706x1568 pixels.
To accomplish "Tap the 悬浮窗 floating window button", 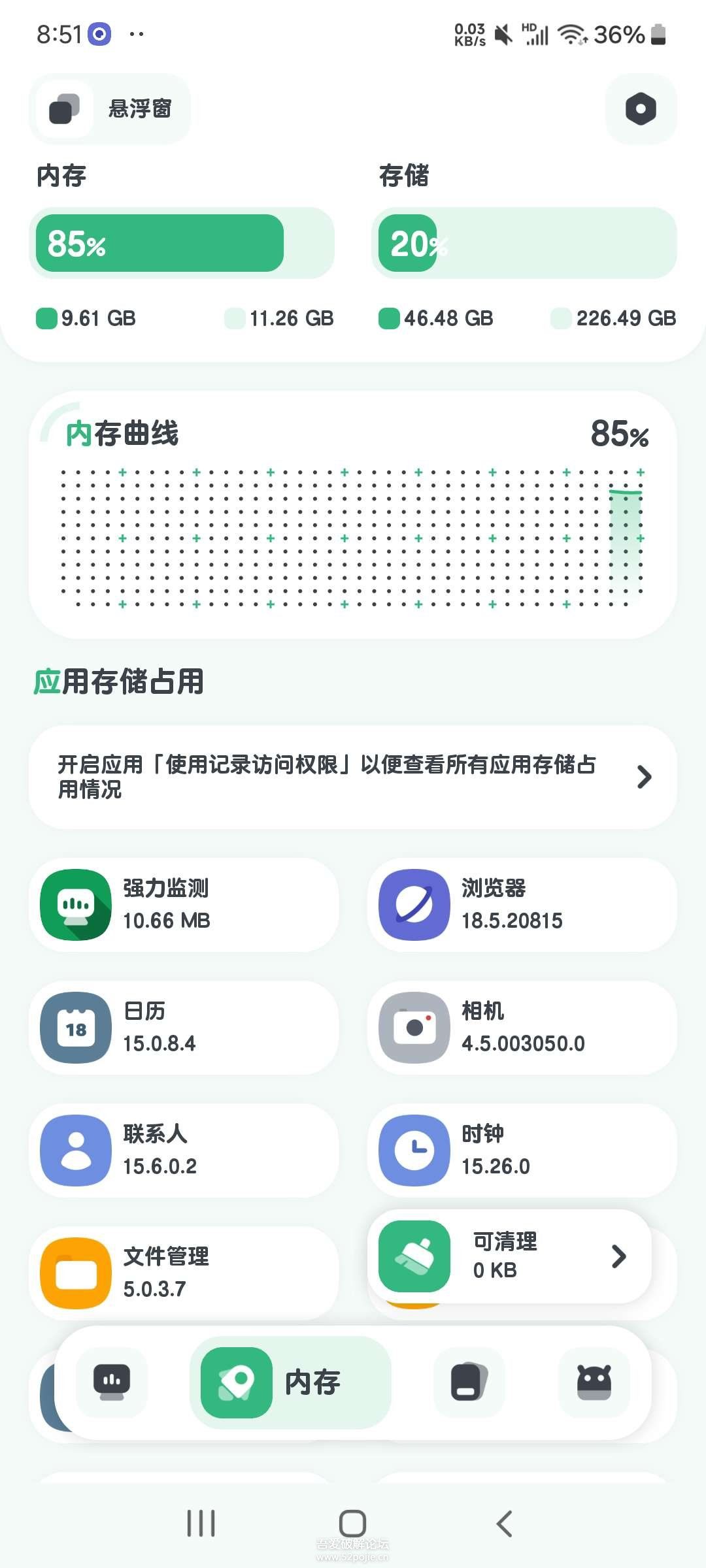I will pyautogui.click(x=110, y=109).
